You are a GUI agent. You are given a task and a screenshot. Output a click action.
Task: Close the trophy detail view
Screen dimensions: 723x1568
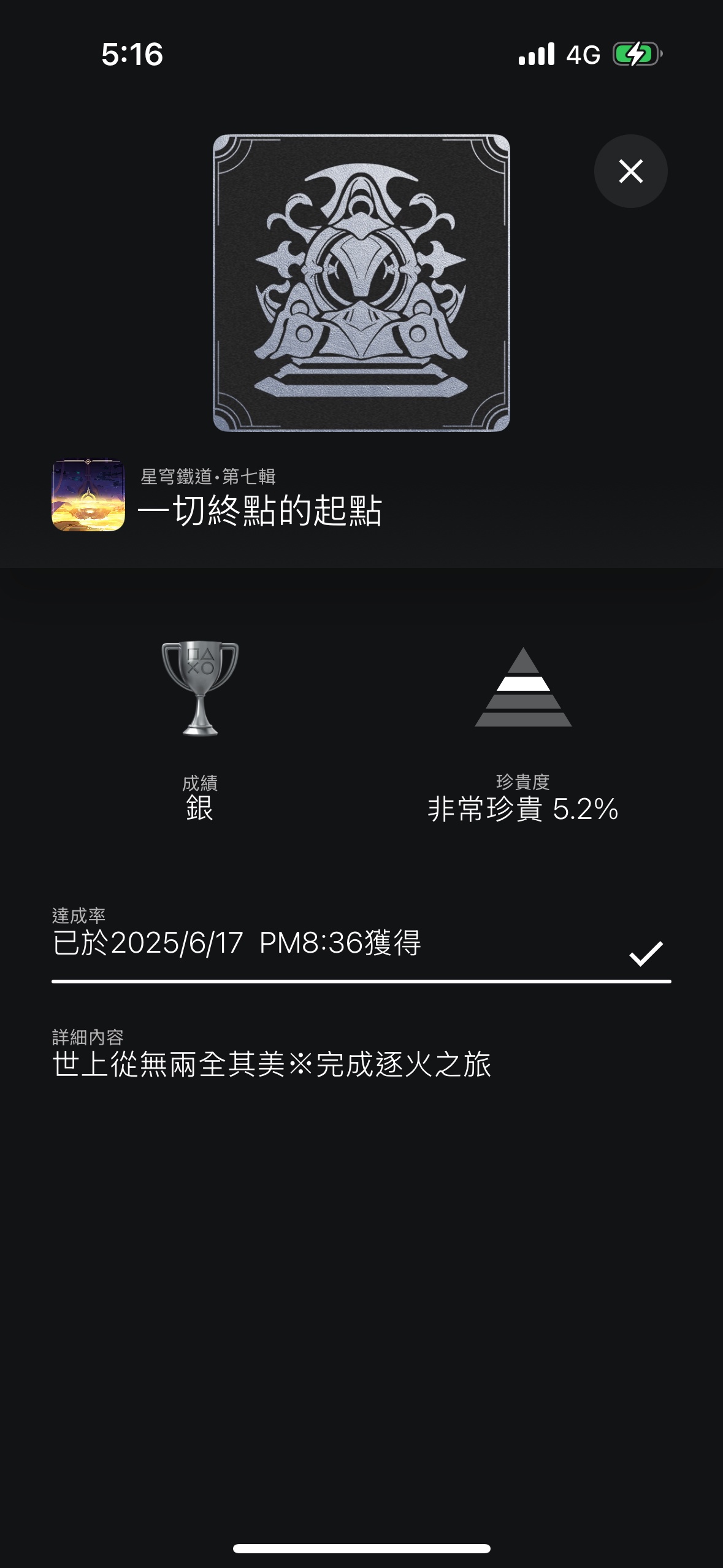(x=630, y=171)
